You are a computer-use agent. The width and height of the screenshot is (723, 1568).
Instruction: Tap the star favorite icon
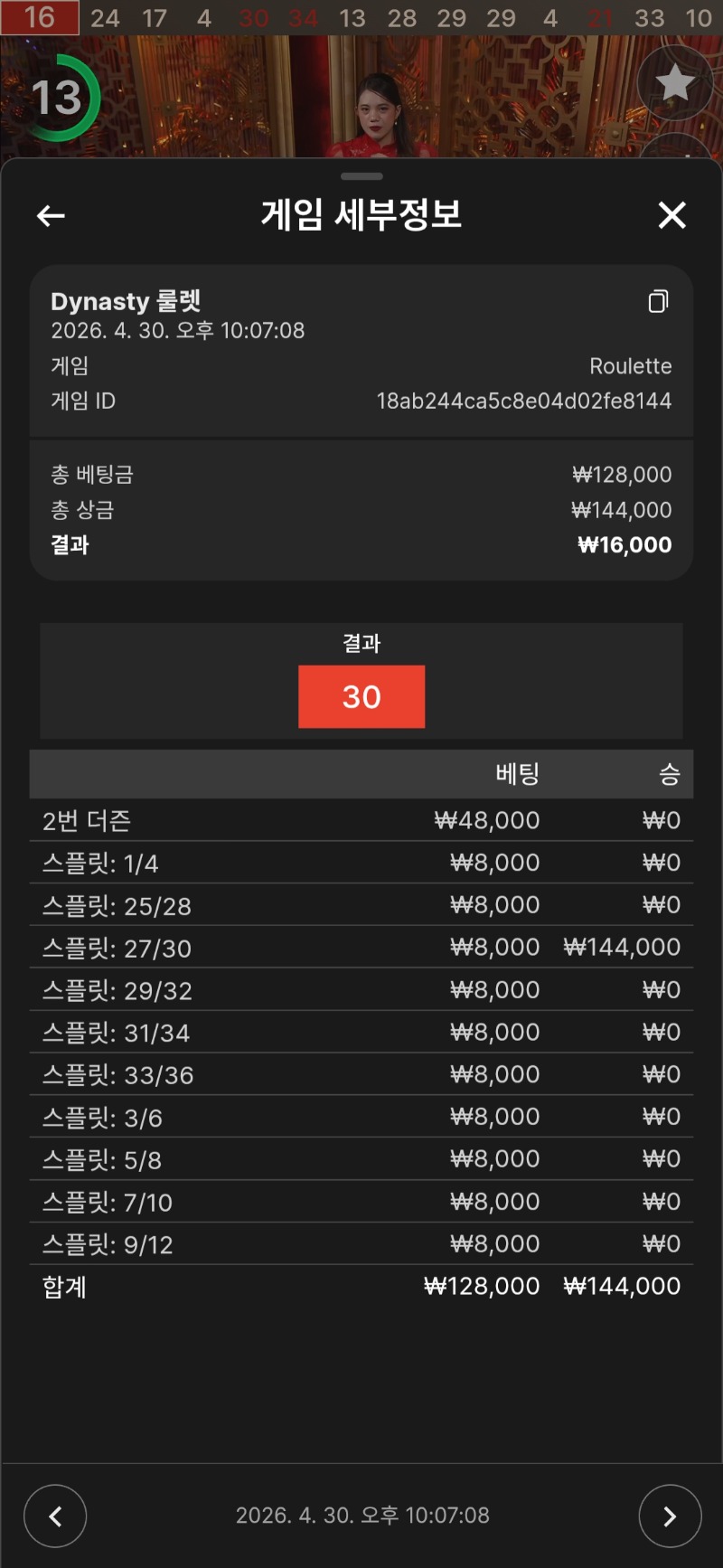(x=674, y=84)
